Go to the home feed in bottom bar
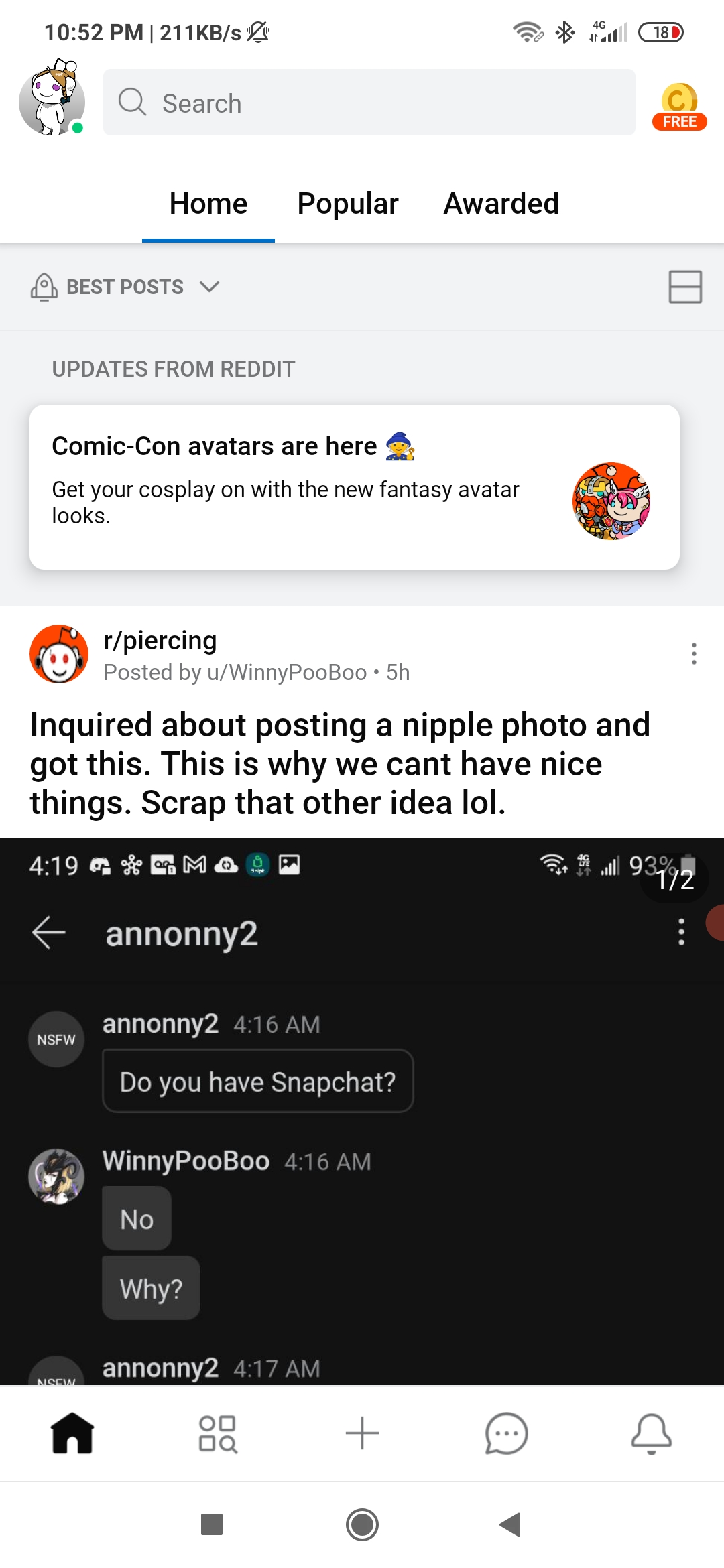The image size is (724, 1568). [72, 1433]
